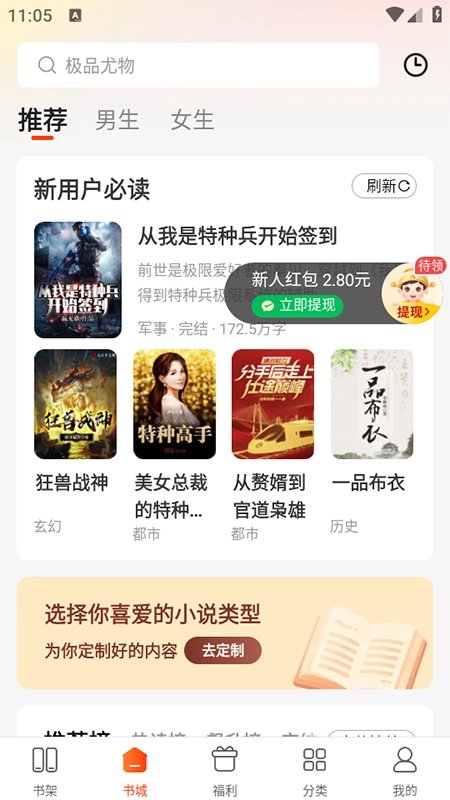The width and height of the screenshot is (450, 800).
Task: Go to the 书架 tab
Action: [x=45, y=771]
